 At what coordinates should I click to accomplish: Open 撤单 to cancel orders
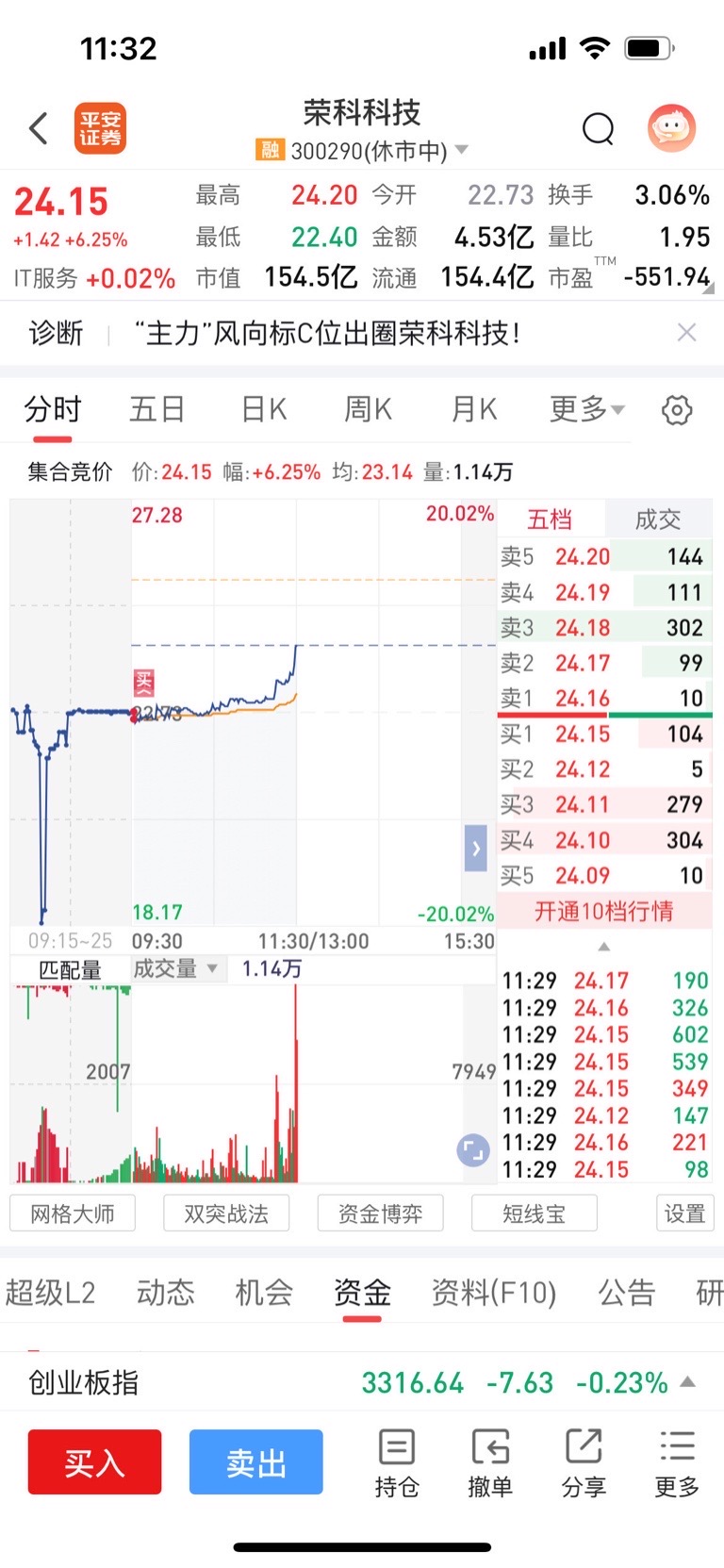click(490, 1462)
